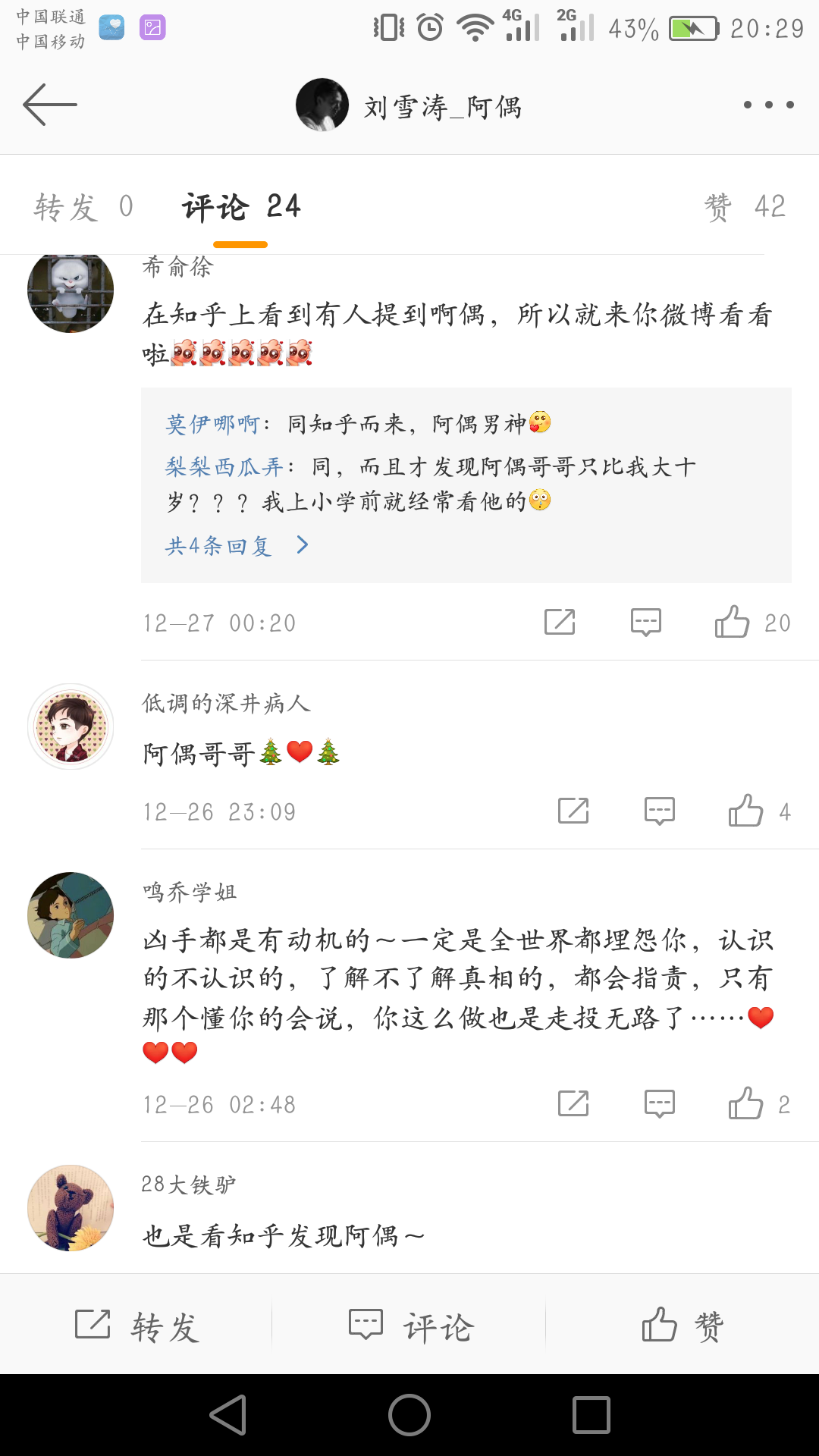Tap the bottom 赞 button
Image resolution: width=819 pixels, height=1456 pixels.
coord(682,1326)
